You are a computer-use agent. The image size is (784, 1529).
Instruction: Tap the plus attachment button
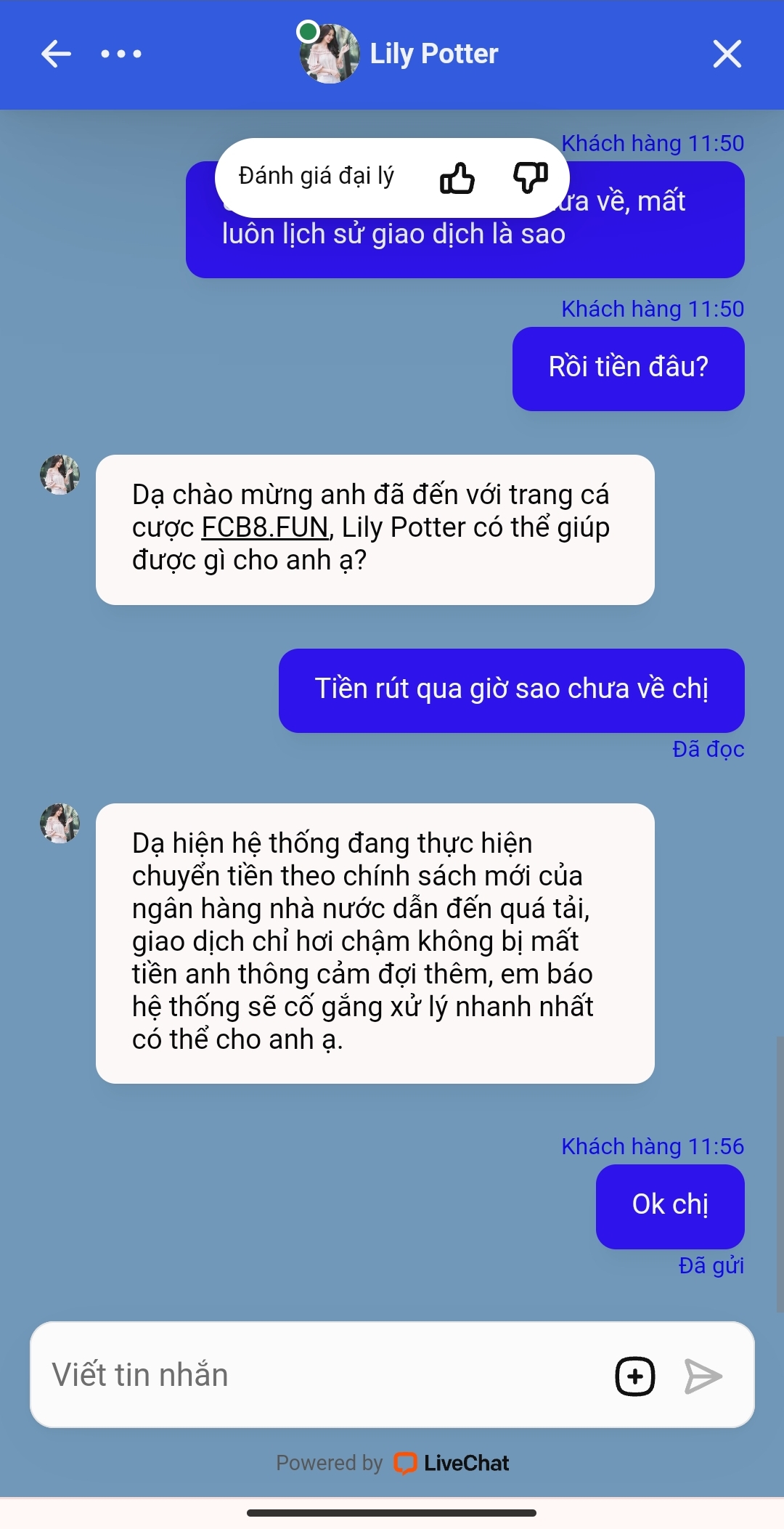tap(635, 1376)
